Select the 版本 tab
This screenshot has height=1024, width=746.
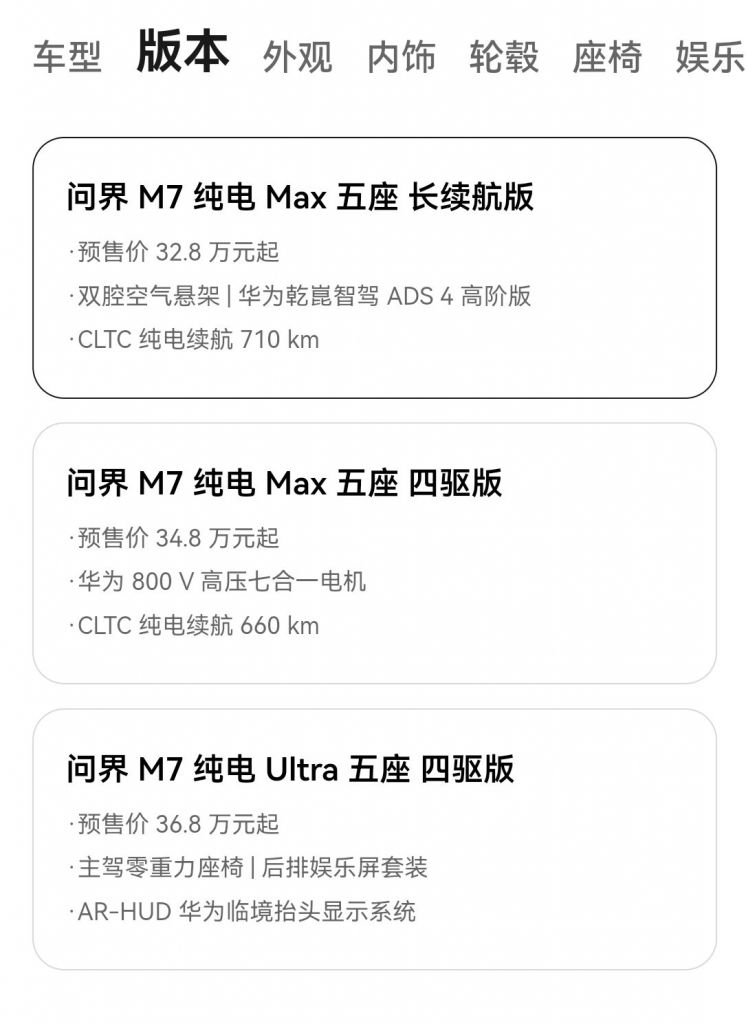click(x=185, y=58)
